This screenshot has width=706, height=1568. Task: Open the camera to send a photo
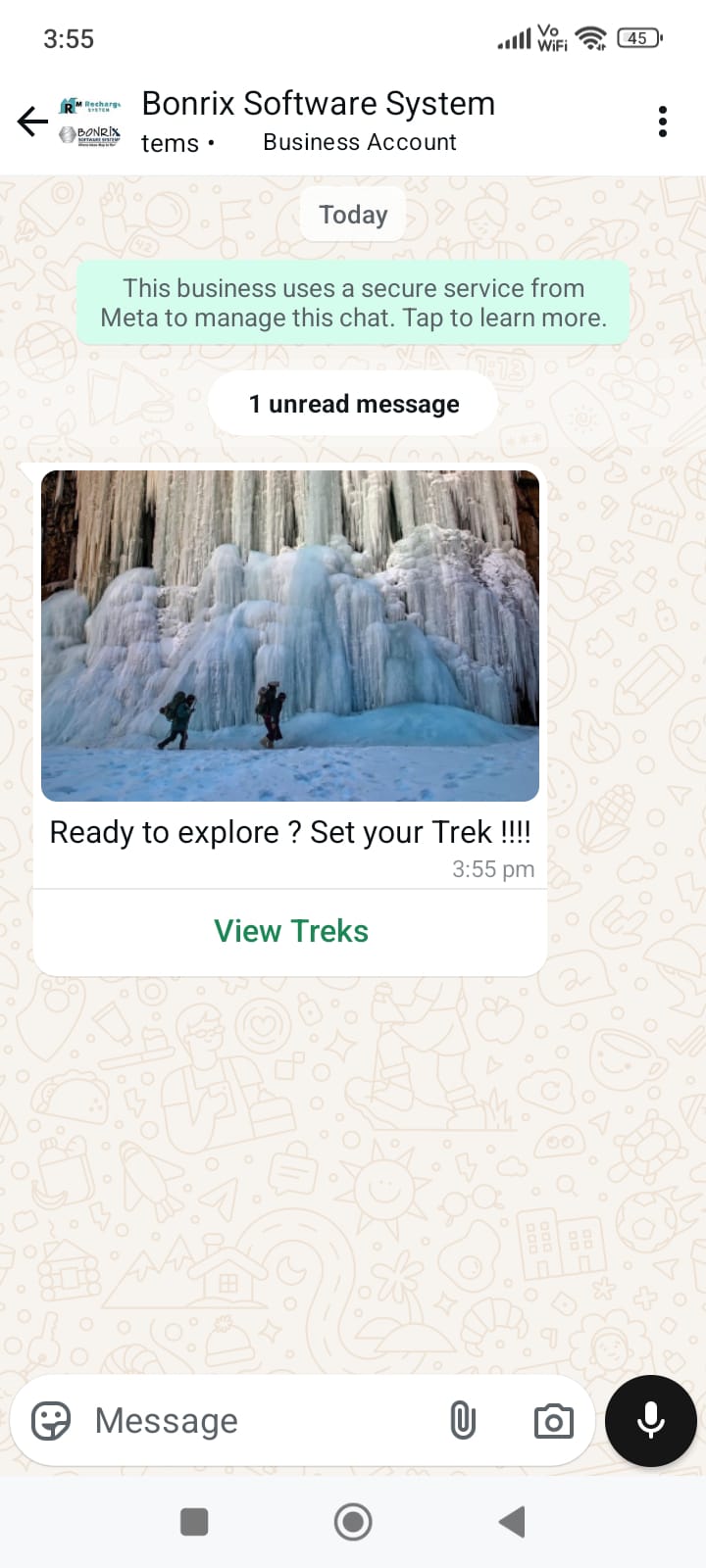(553, 1420)
